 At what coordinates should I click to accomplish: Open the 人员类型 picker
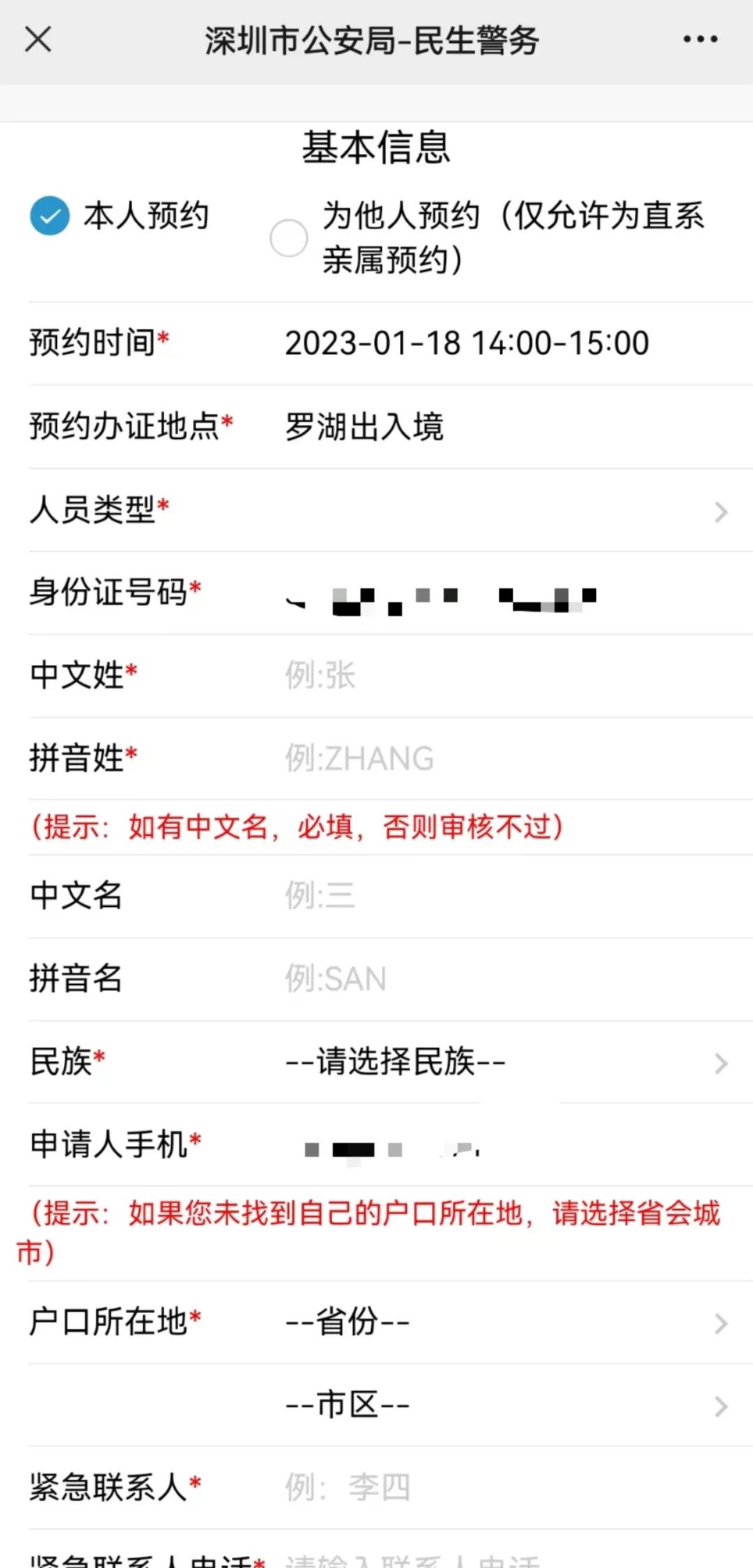pos(502,511)
